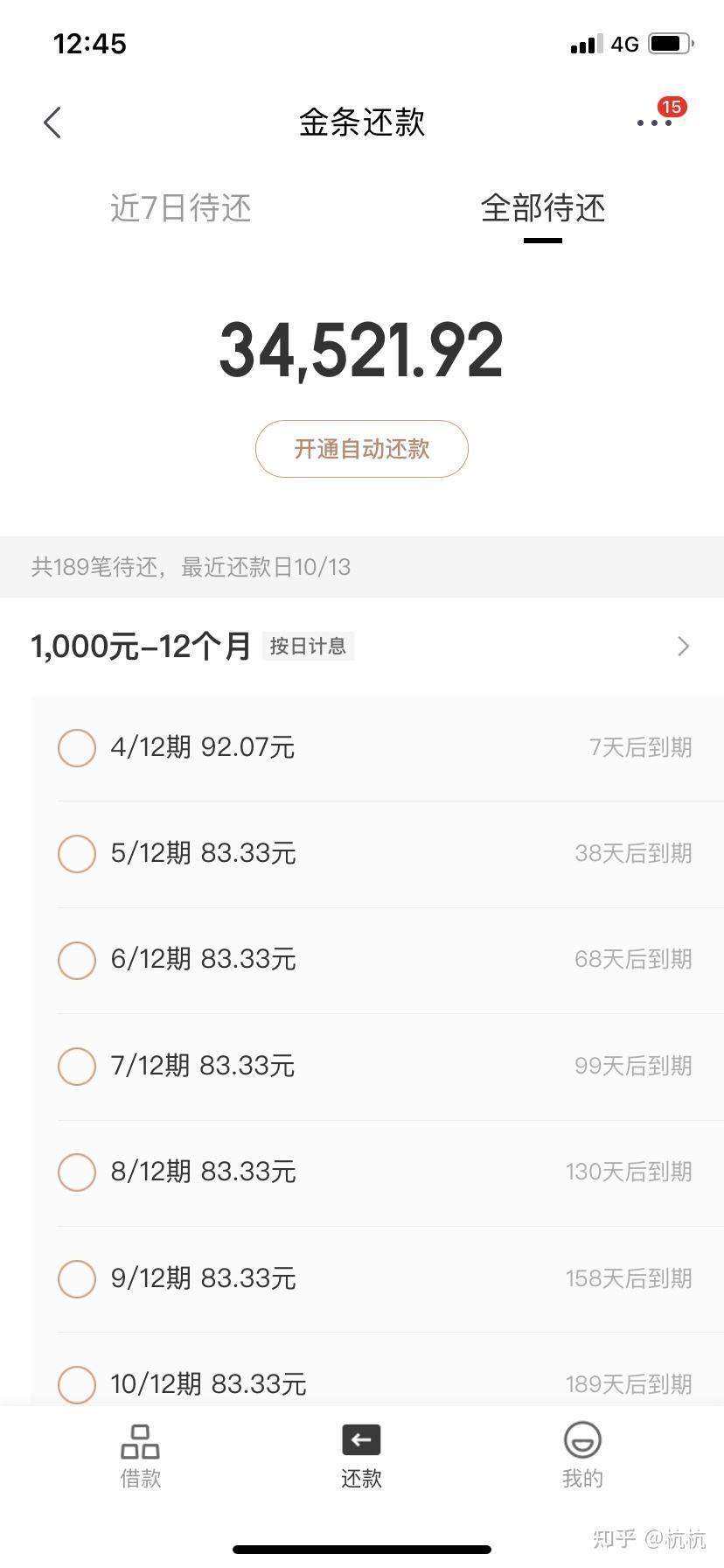The image size is (724, 1568).
Task: Select the 9/12期 installment radio circle
Action: (x=76, y=1278)
